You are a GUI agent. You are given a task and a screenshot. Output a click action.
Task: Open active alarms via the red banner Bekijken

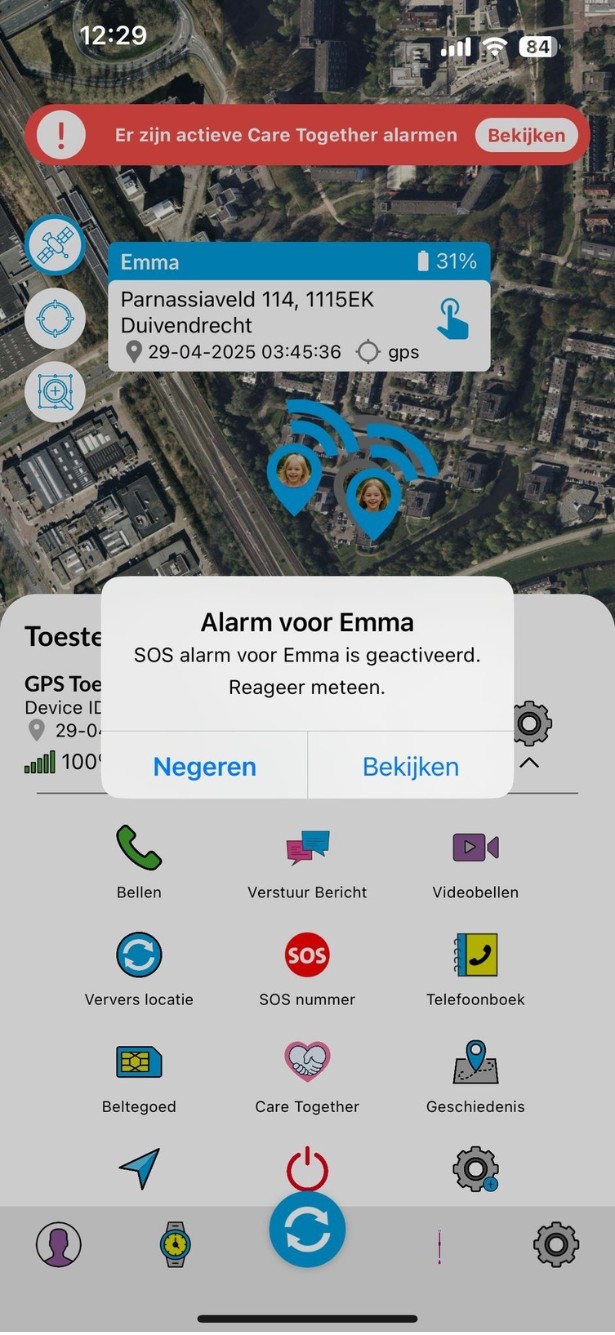[x=526, y=135]
